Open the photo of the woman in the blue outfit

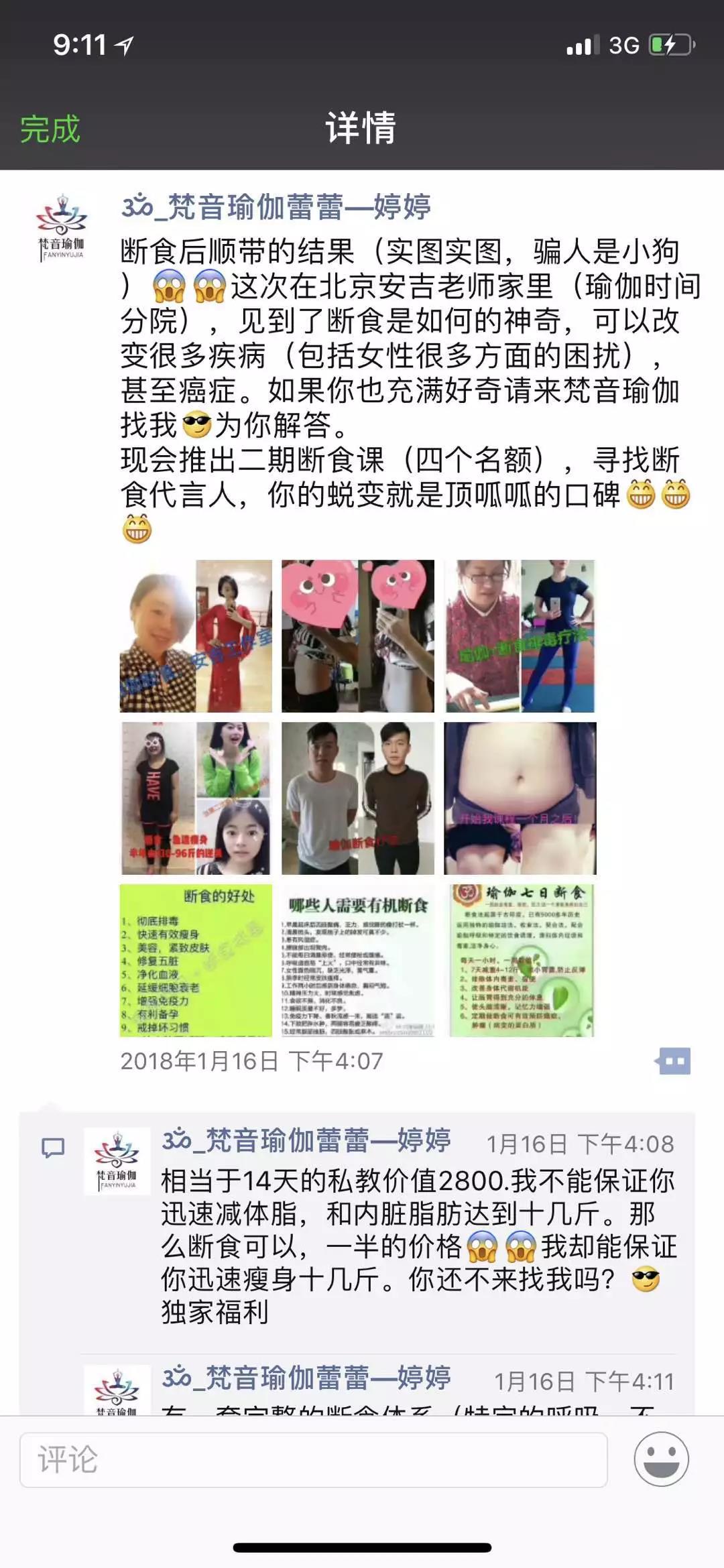[x=520, y=636]
